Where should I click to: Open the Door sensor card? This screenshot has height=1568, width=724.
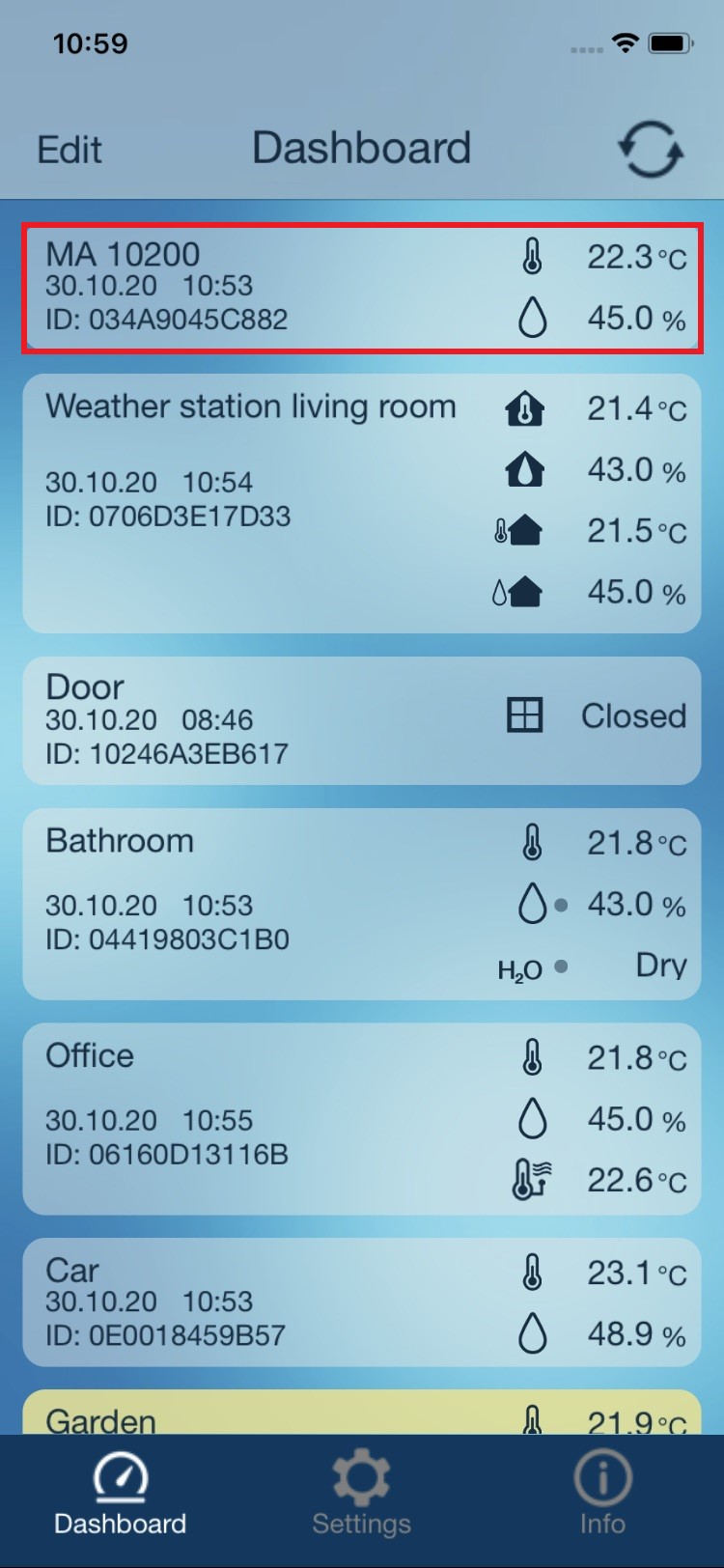362,719
